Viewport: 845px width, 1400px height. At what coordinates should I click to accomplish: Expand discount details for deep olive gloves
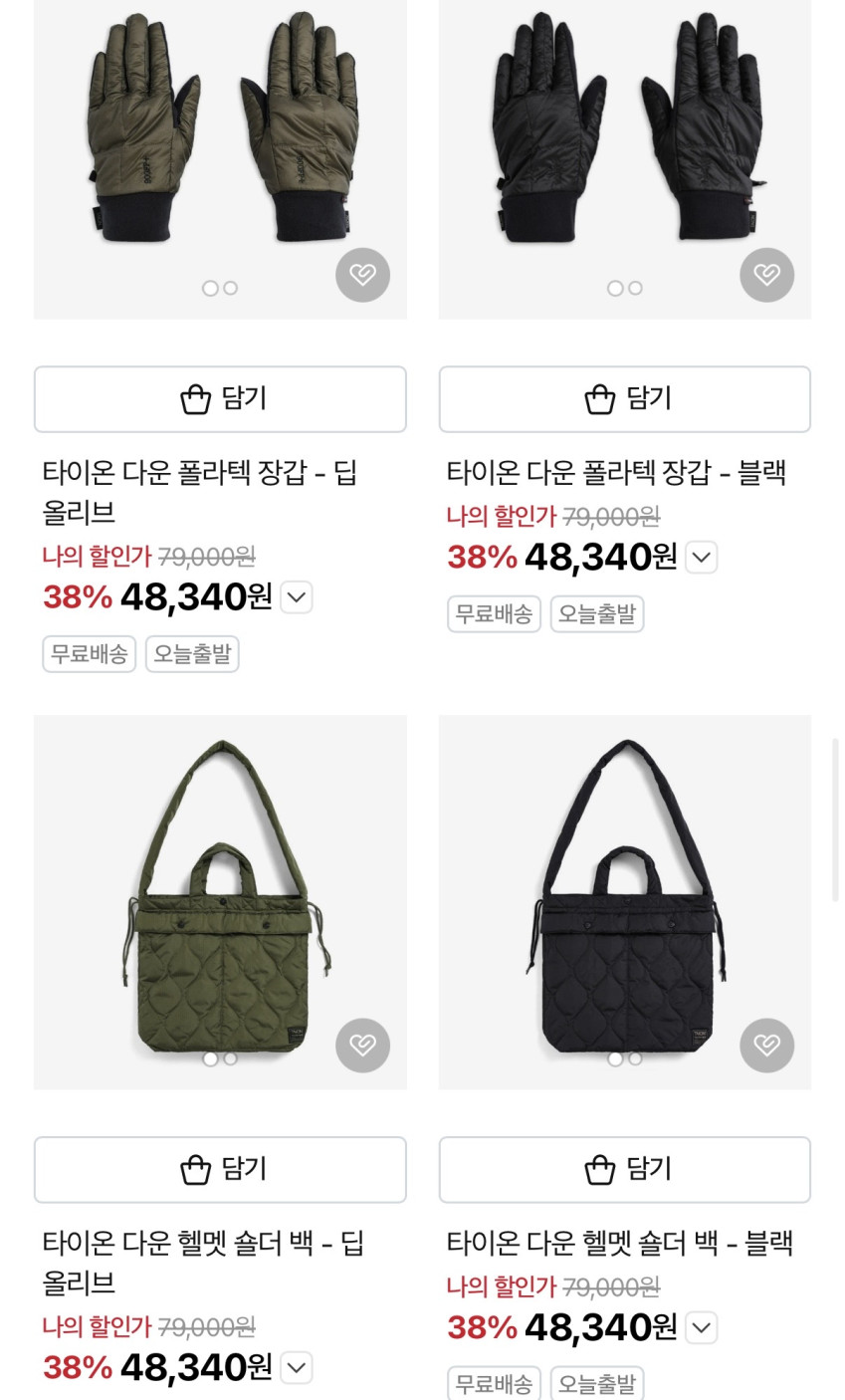[297, 597]
